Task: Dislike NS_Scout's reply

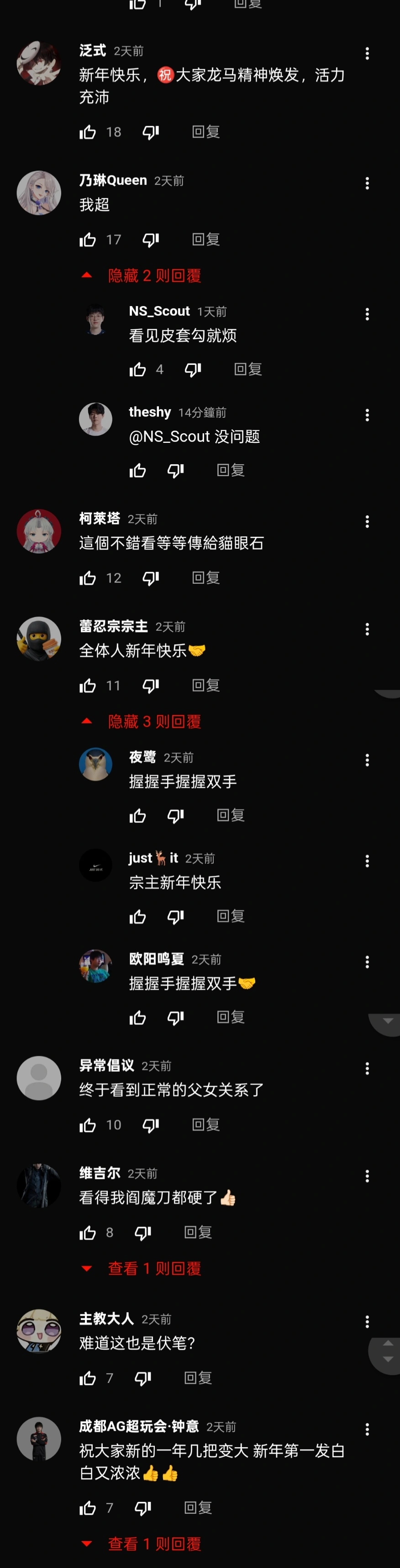Action: pos(193,369)
